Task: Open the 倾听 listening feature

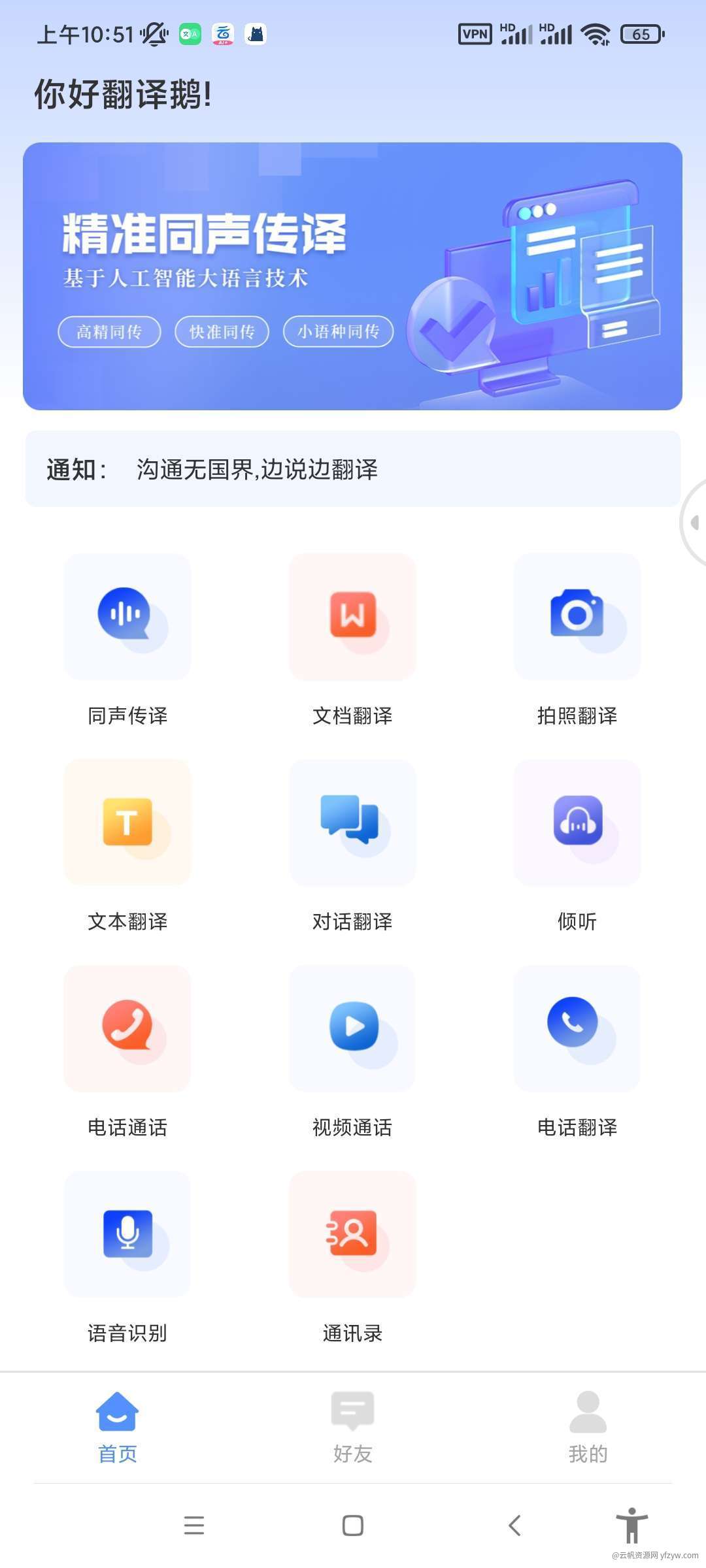Action: click(577, 823)
